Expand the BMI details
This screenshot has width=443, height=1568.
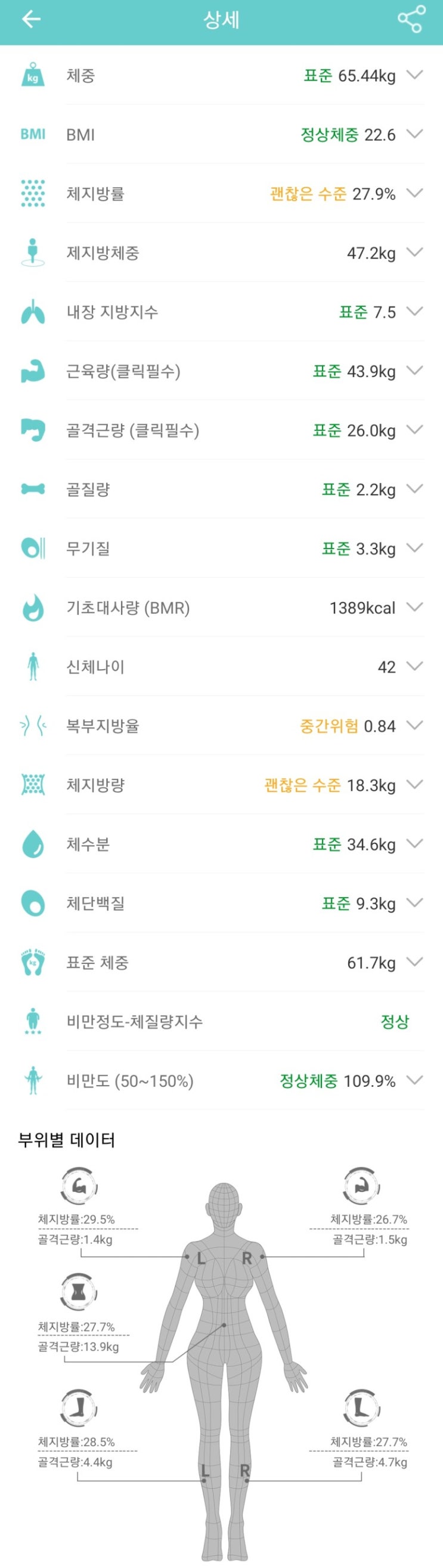click(414, 134)
